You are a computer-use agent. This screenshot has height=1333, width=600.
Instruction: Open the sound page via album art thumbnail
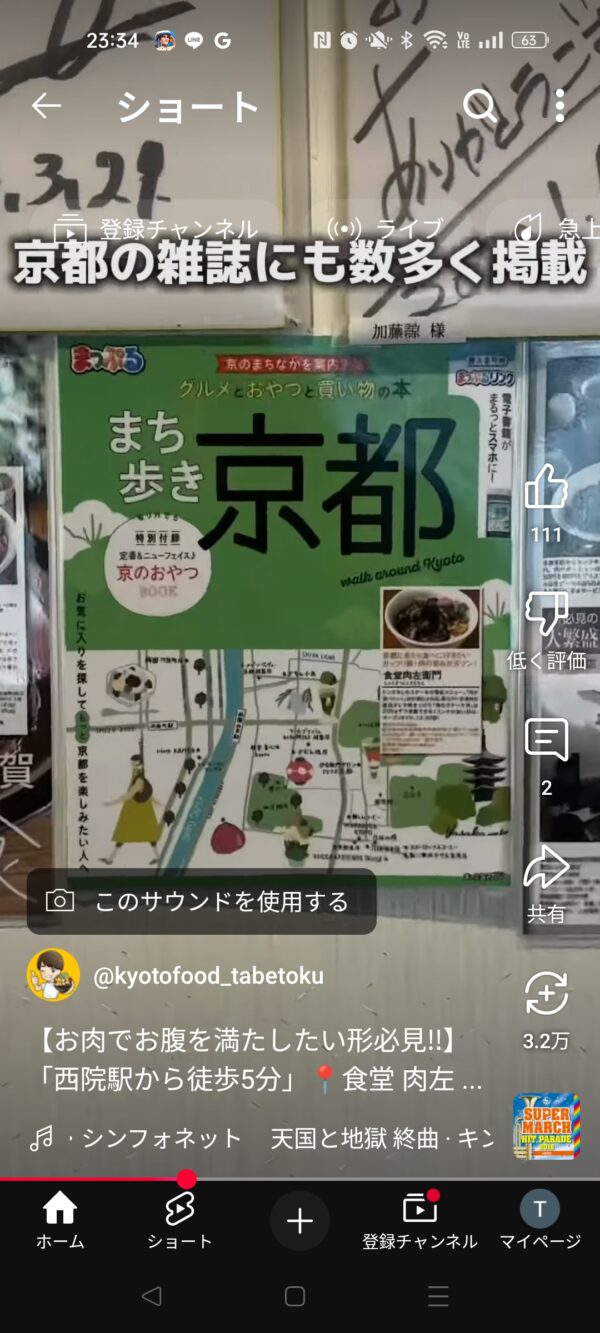(546, 1127)
